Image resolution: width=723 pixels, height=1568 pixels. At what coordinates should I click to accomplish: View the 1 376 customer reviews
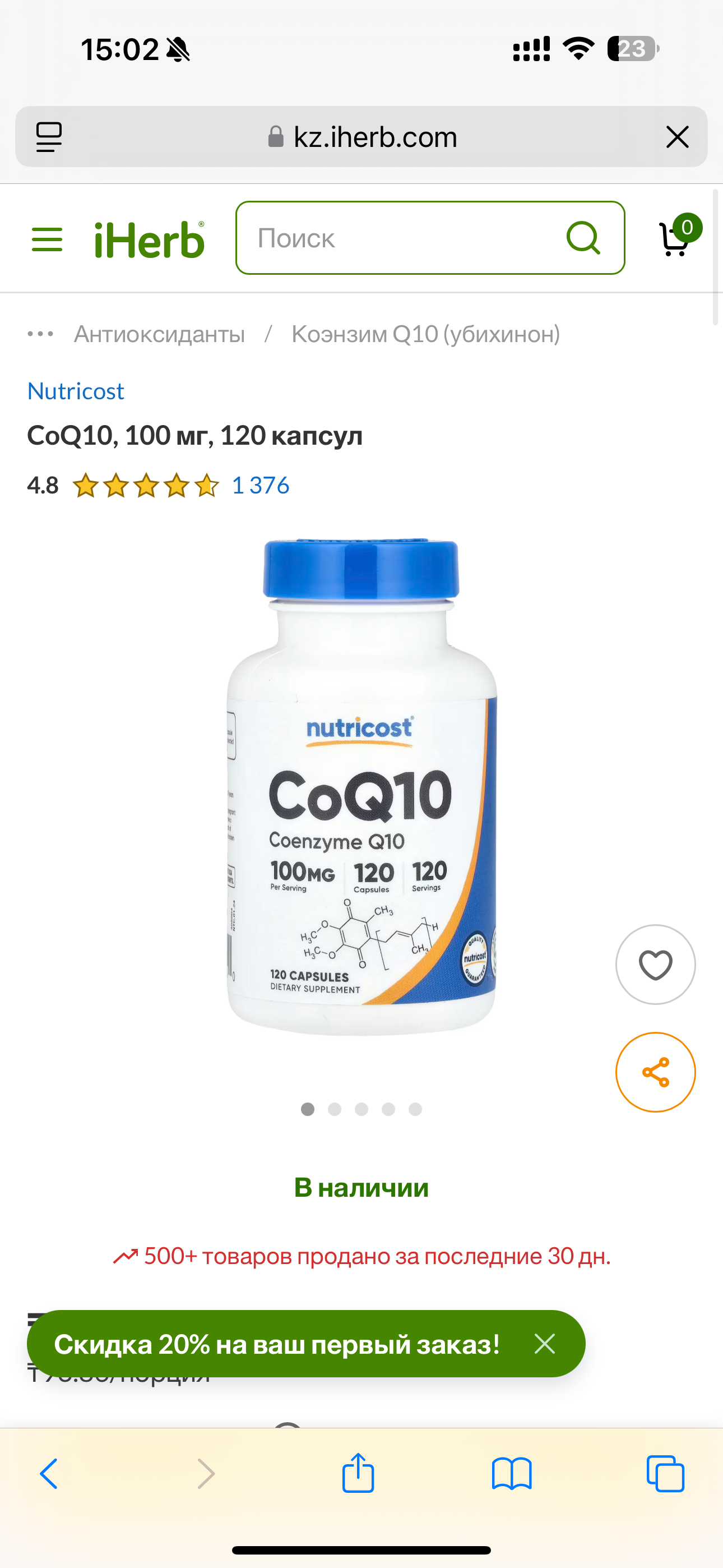(261, 485)
